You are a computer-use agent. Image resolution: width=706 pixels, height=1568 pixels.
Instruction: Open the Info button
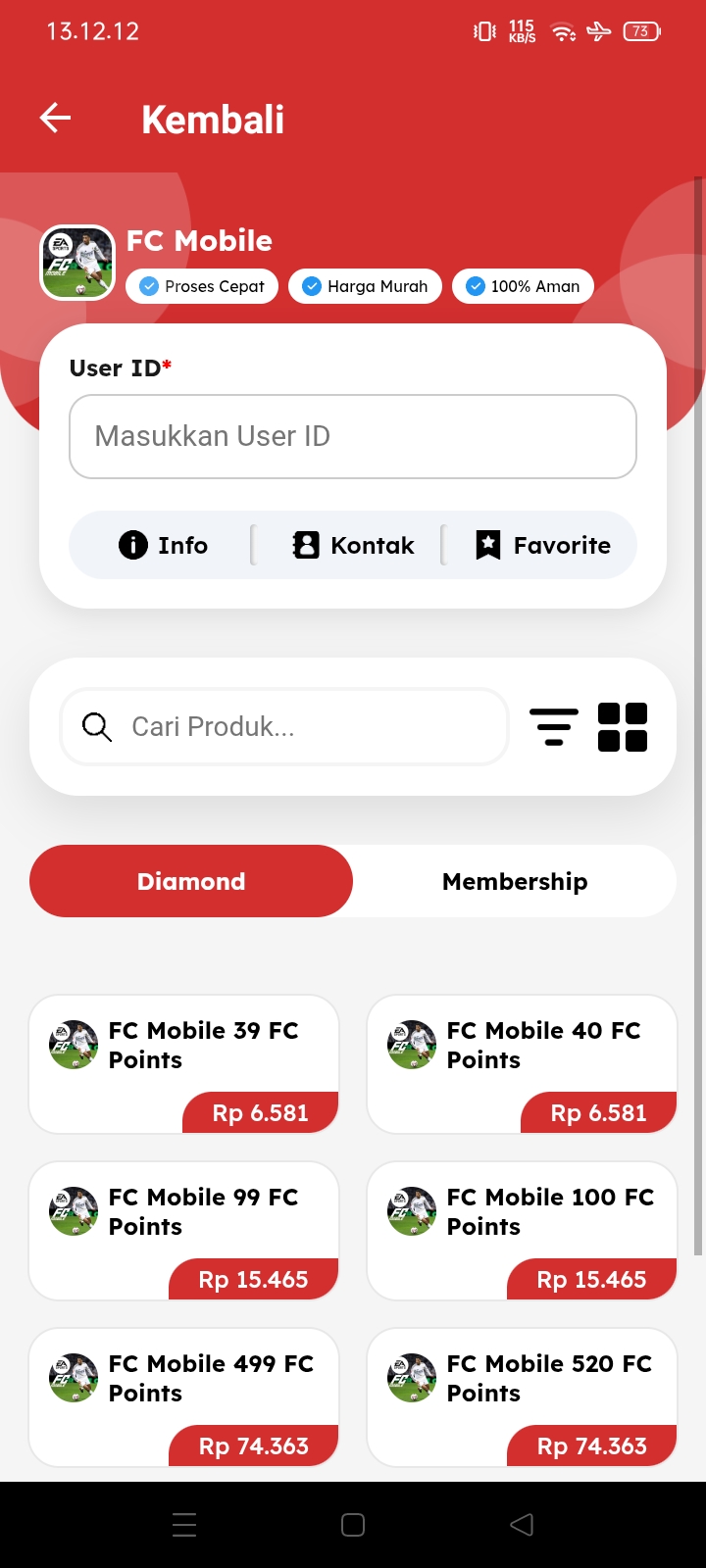click(x=163, y=545)
